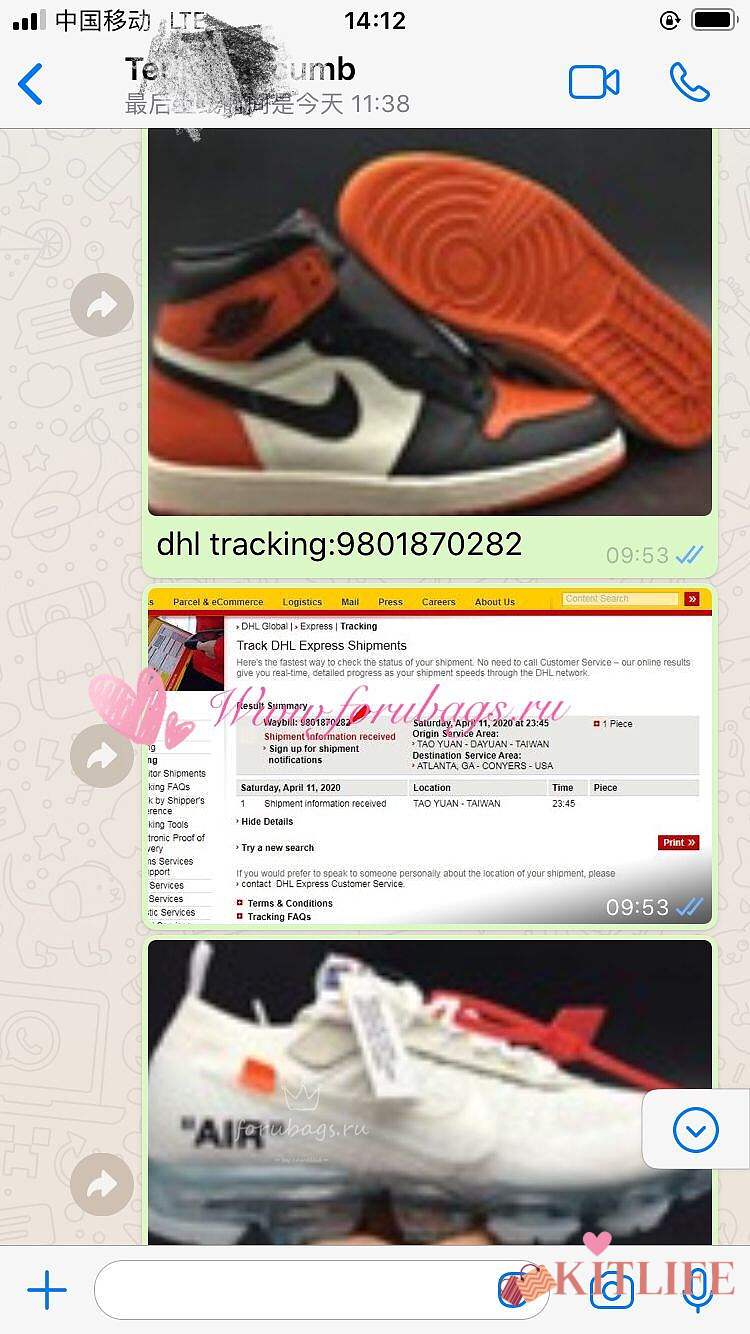The height and width of the screenshot is (1334, 750).
Task: Go back to the chat list
Action: [x=32, y=84]
